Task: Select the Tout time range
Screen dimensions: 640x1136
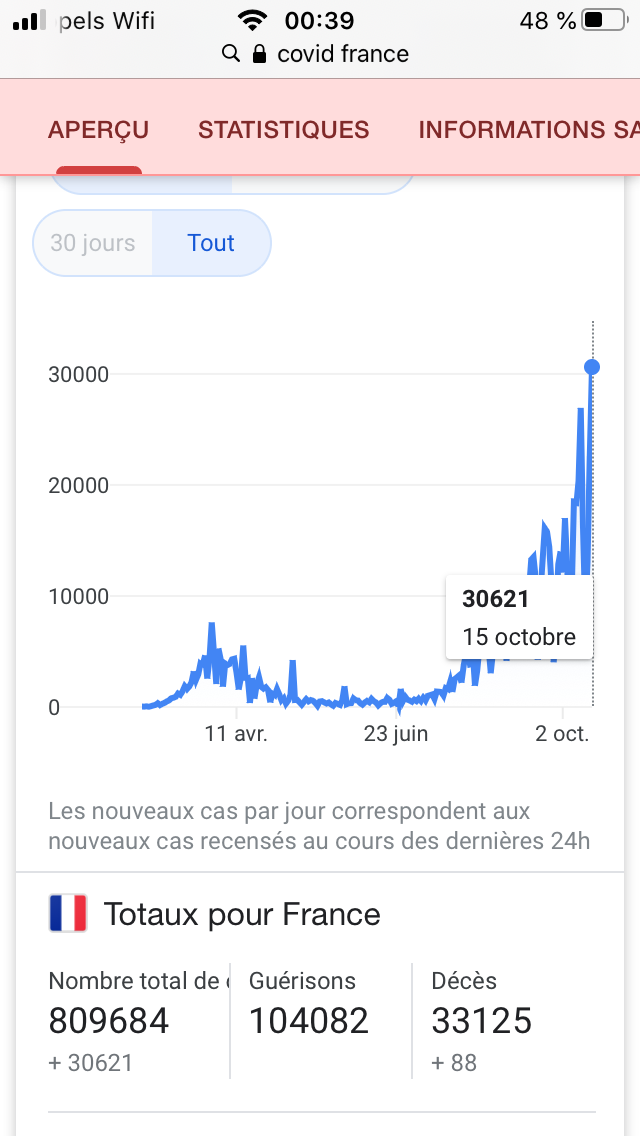Action: [x=211, y=243]
